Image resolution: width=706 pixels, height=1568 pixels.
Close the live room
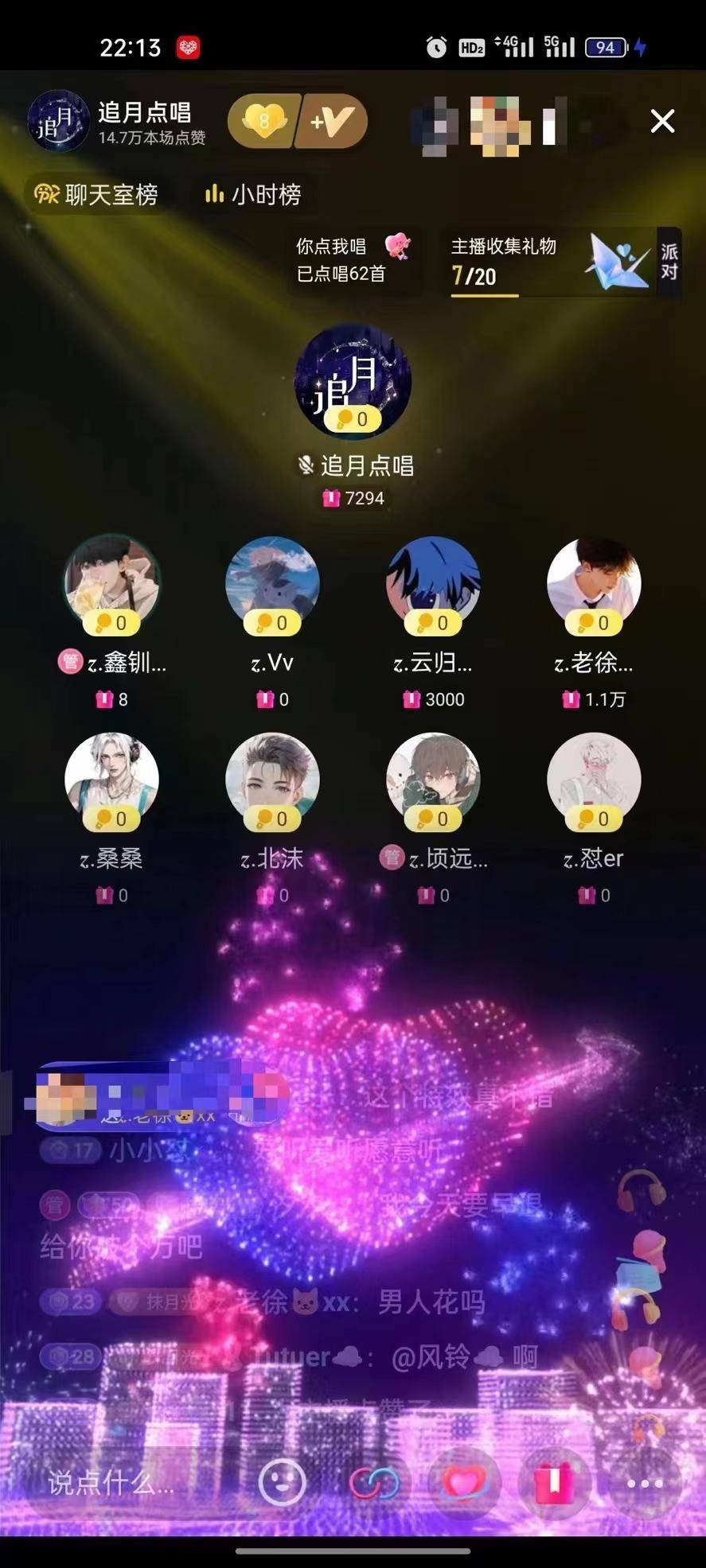tap(662, 122)
